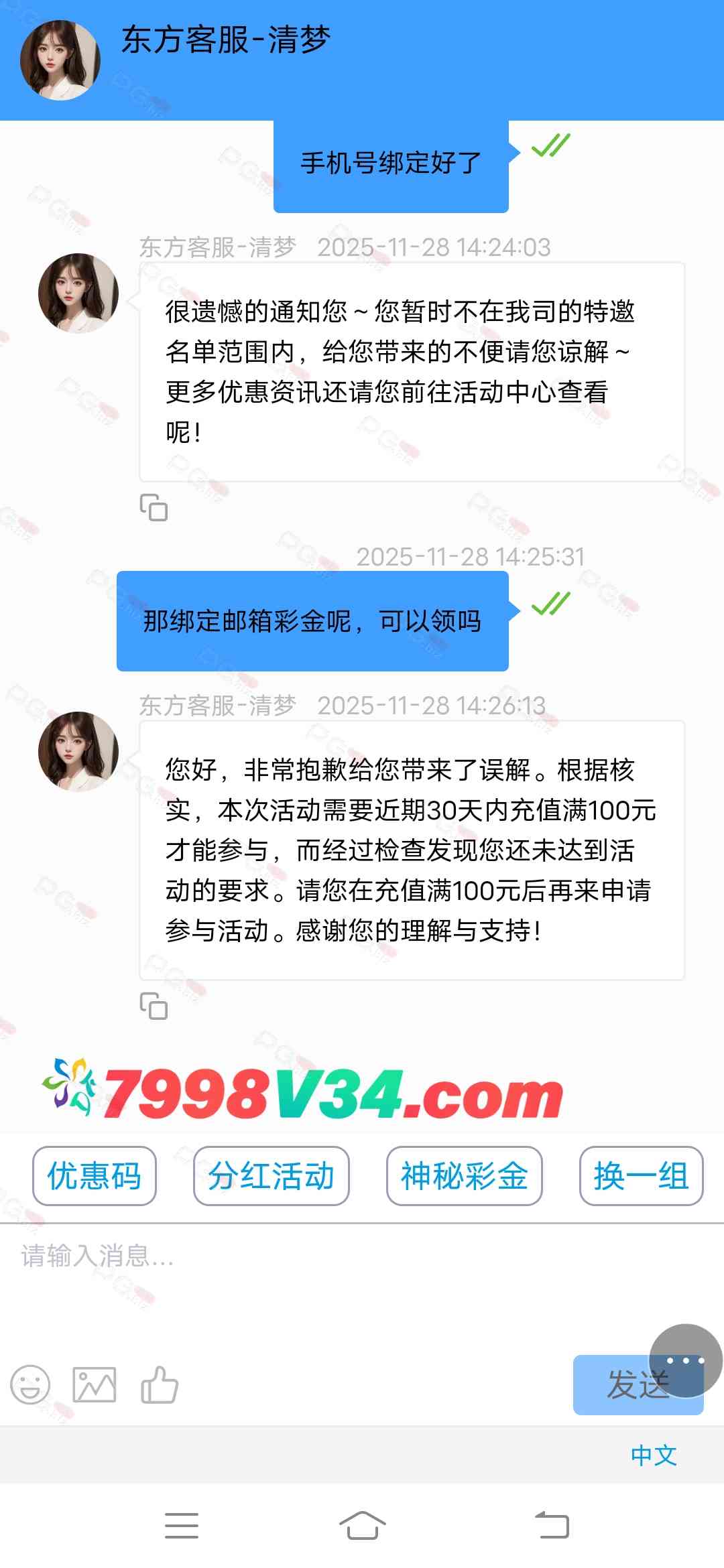The height and width of the screenshot is (1568, 724).
Task: Tap the 优惠码 quick reply chip
Action: point(95,1176)
